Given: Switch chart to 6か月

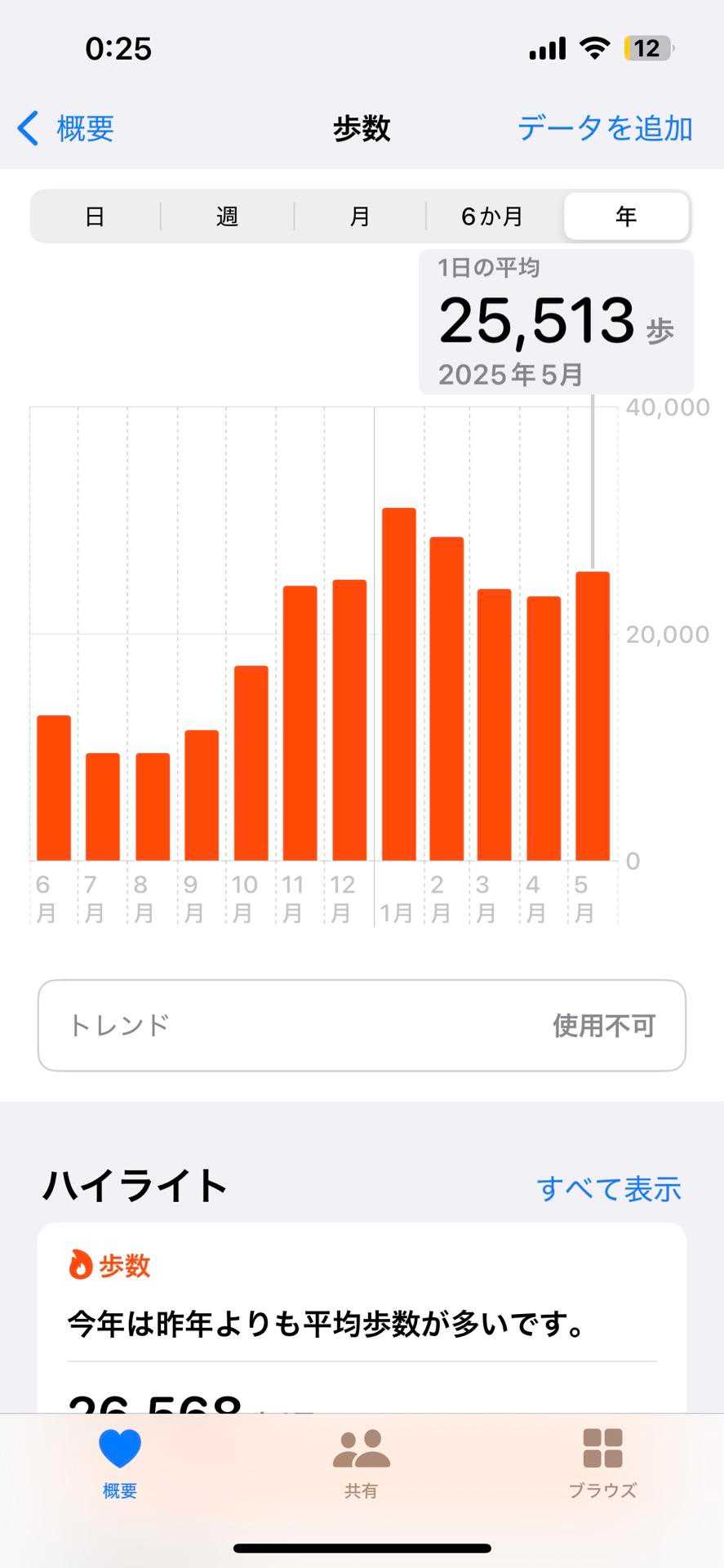Looking at the screenshot, I should [492, 216].
